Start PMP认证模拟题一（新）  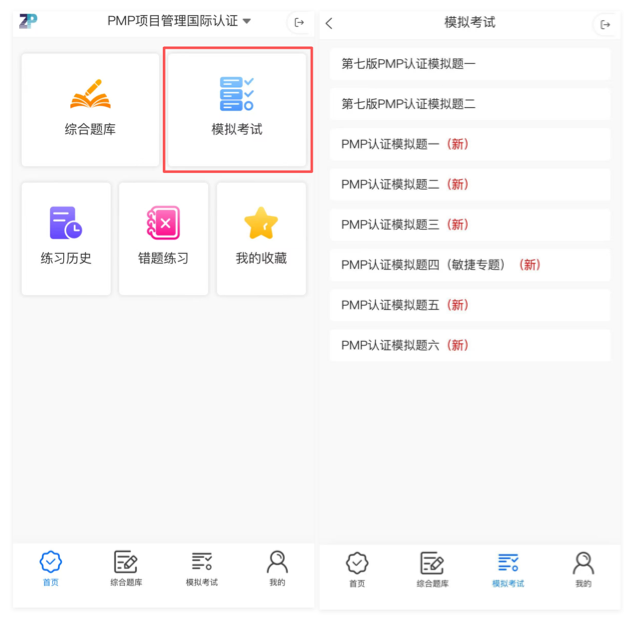[470, 144]
